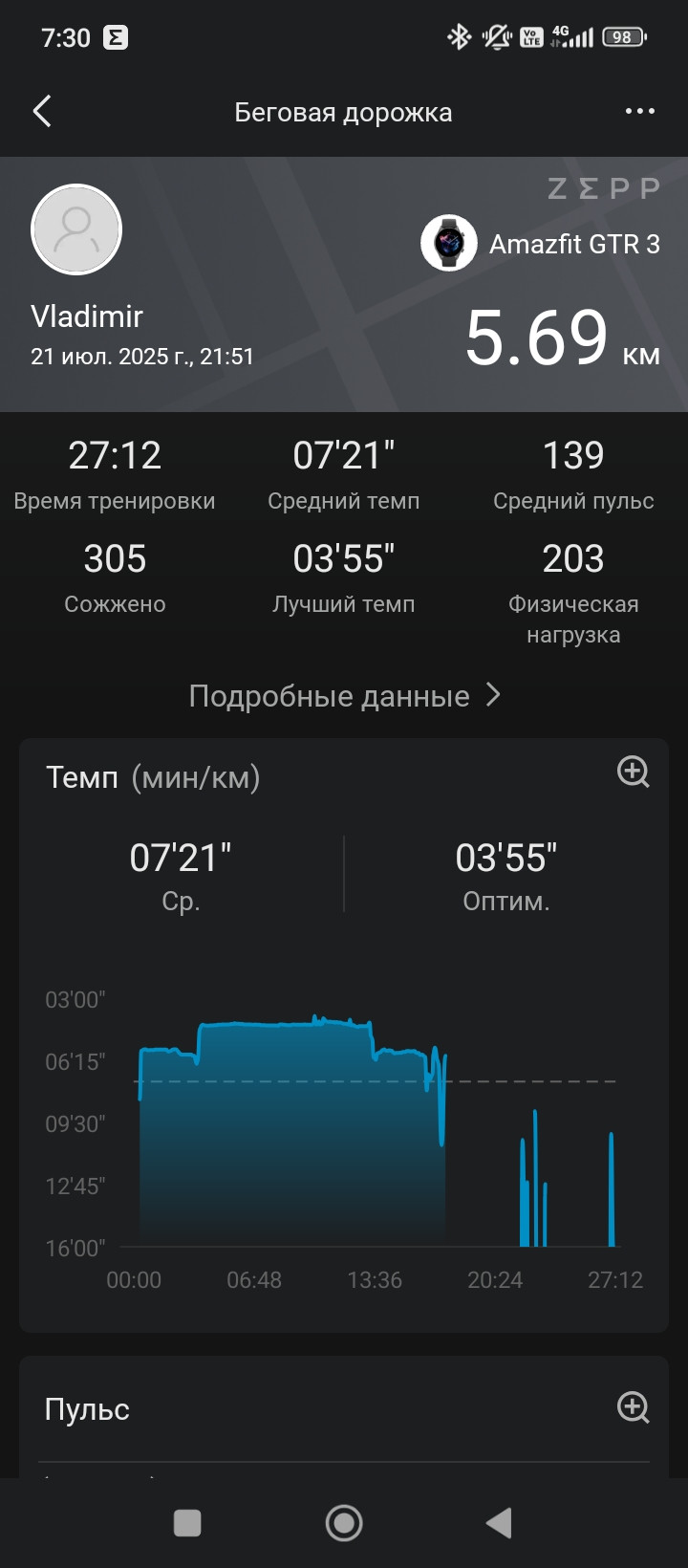Zoom into the Пульс chart
Screen dimensions: 688x1568
(x=634, y=1407)
